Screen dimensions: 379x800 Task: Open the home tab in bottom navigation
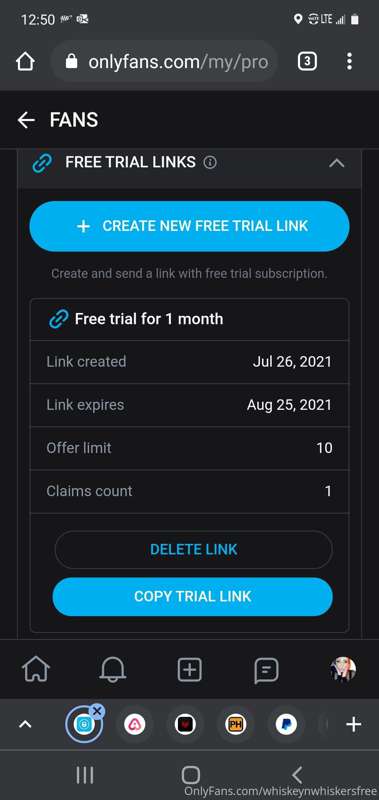pyautogui.click(x=36, y=669)
